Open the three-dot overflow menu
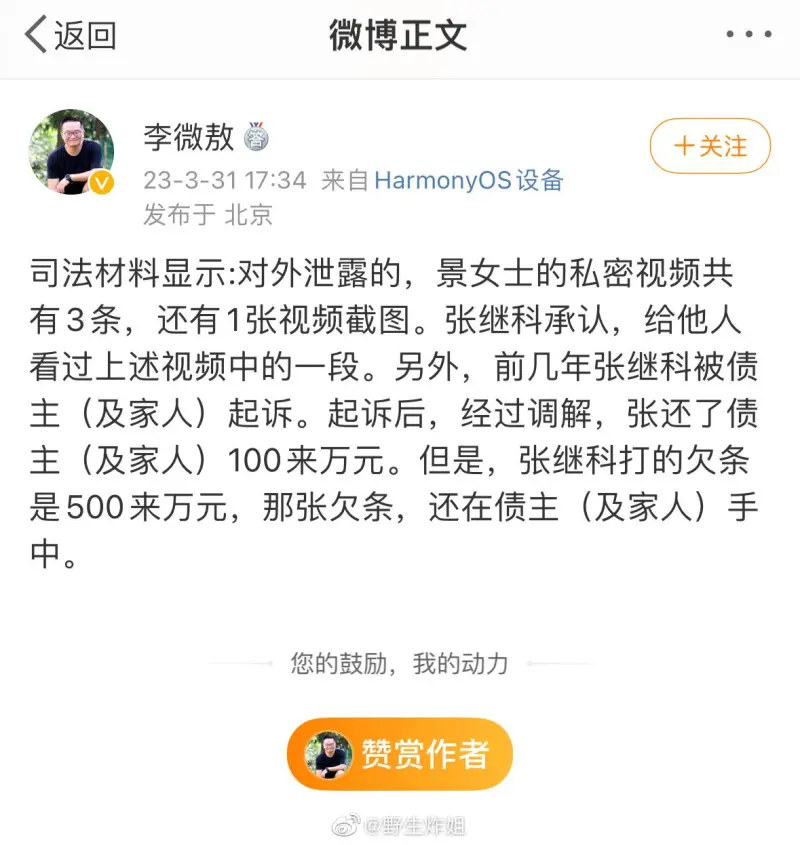Screen dimensions: 800x845 click(747, 35)
